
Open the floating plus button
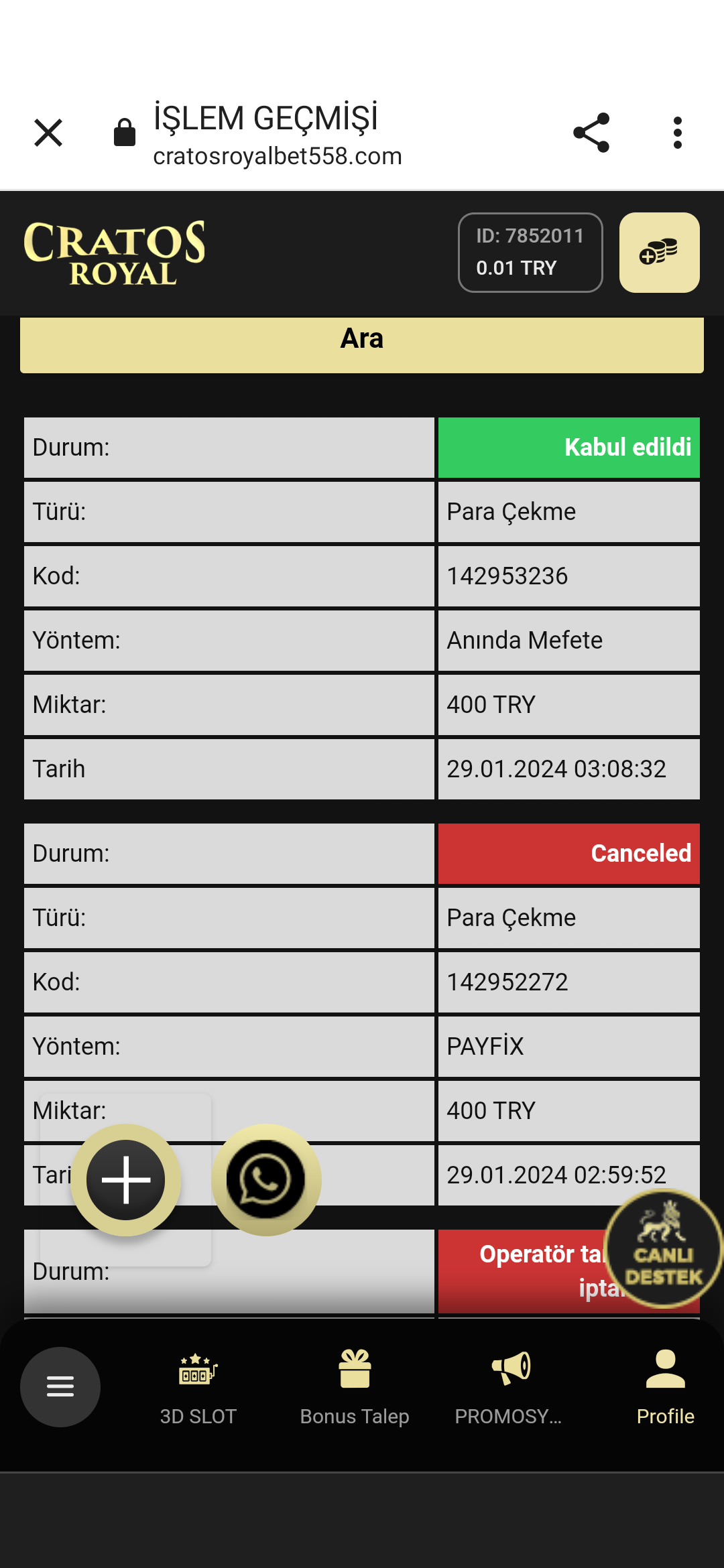(126, 1180)
